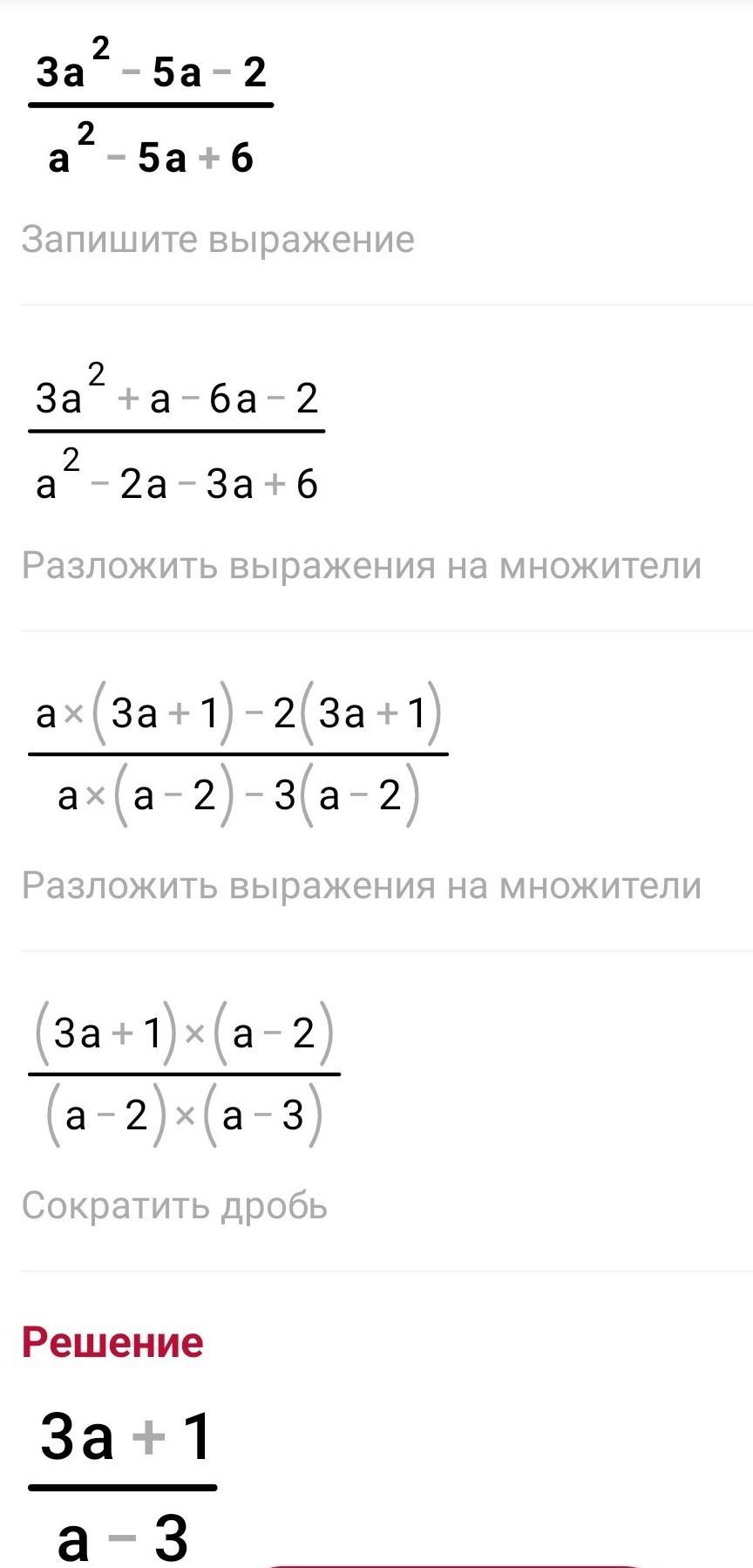Expand the 'Сократить дробь' reduction step
This screenshot has width=753, height=1568.
coord(376,1111)
